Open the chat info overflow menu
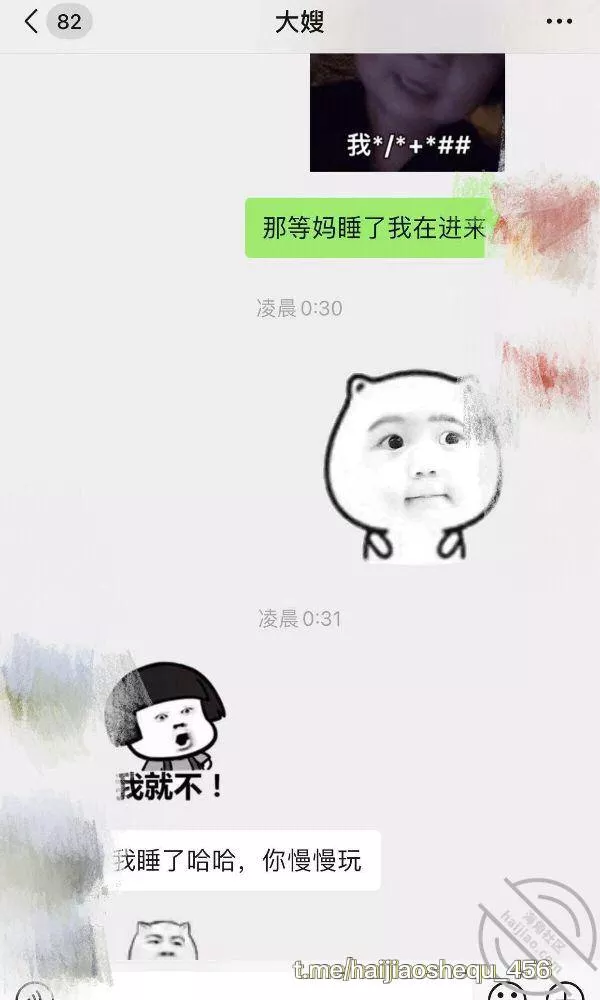 click(x=559, y=21)
